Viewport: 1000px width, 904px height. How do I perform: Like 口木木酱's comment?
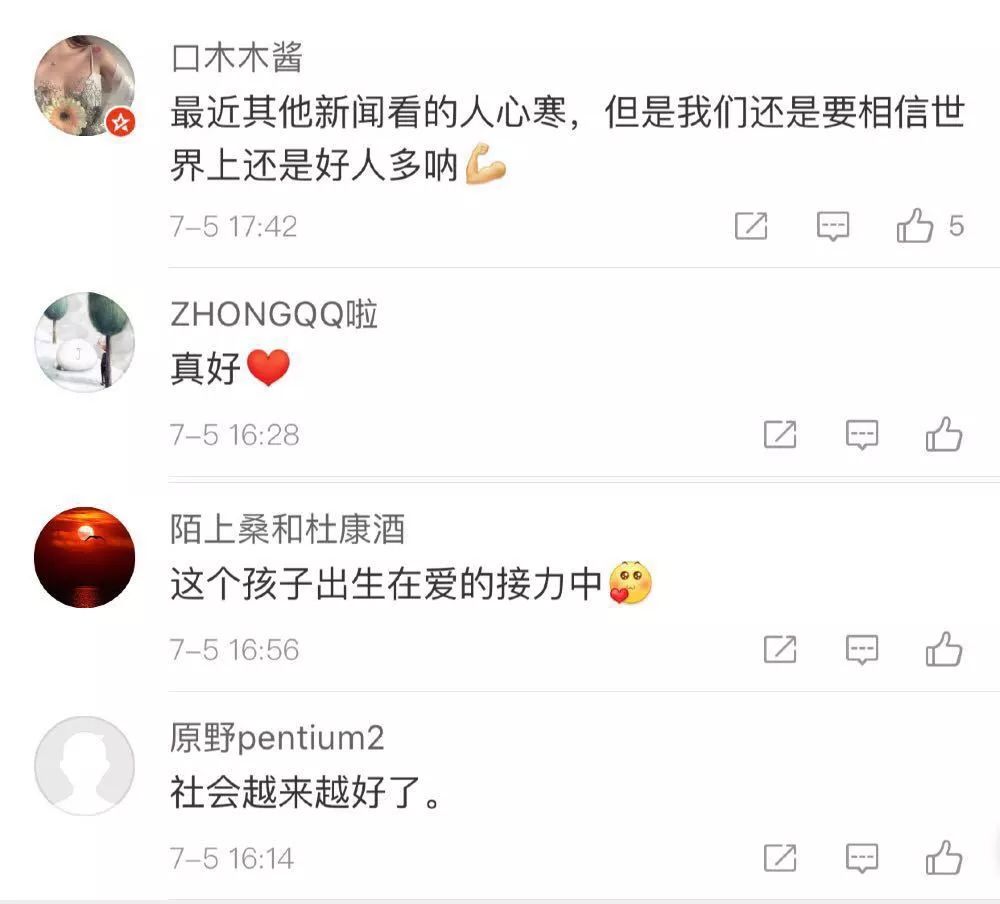click(x=914, y=227)
